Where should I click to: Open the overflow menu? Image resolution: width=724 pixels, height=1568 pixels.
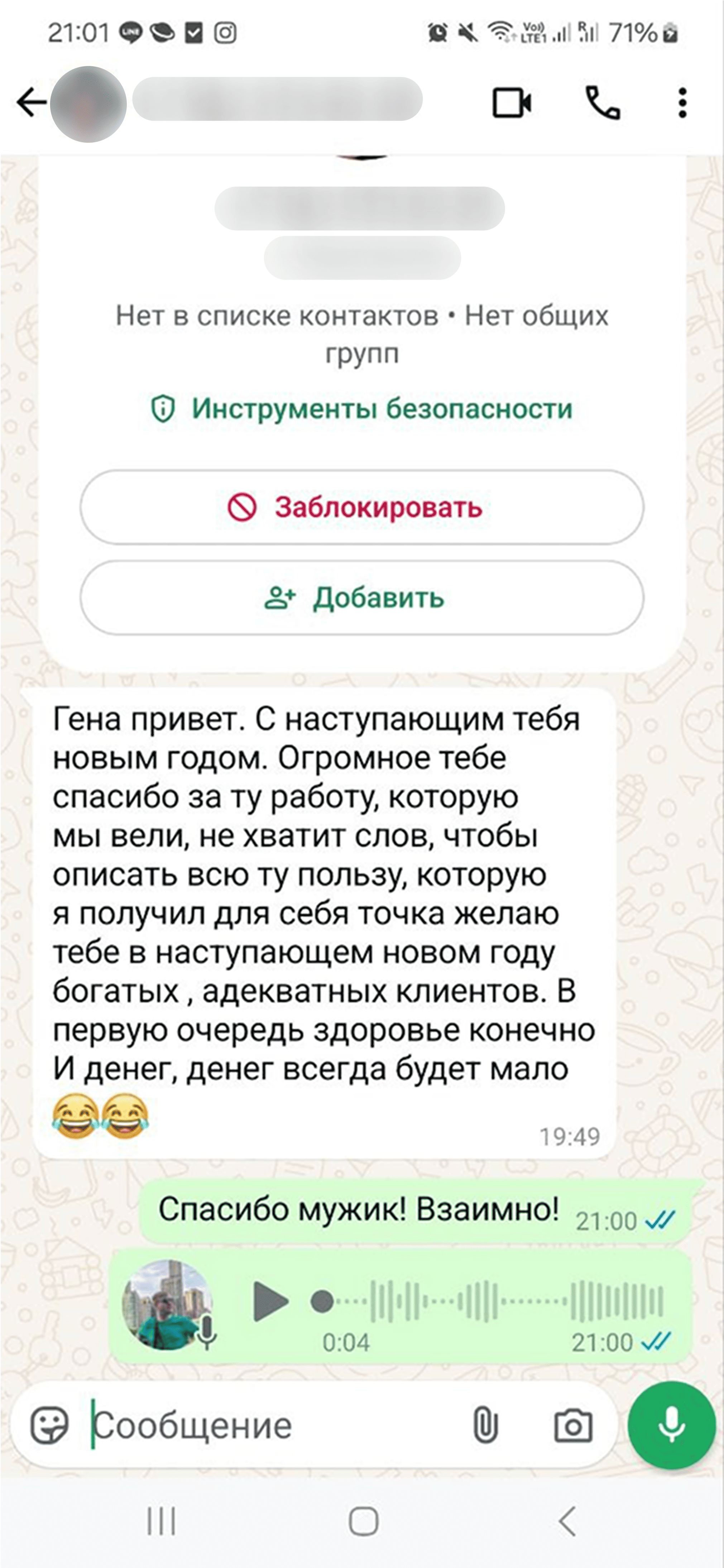click(682, 102)
